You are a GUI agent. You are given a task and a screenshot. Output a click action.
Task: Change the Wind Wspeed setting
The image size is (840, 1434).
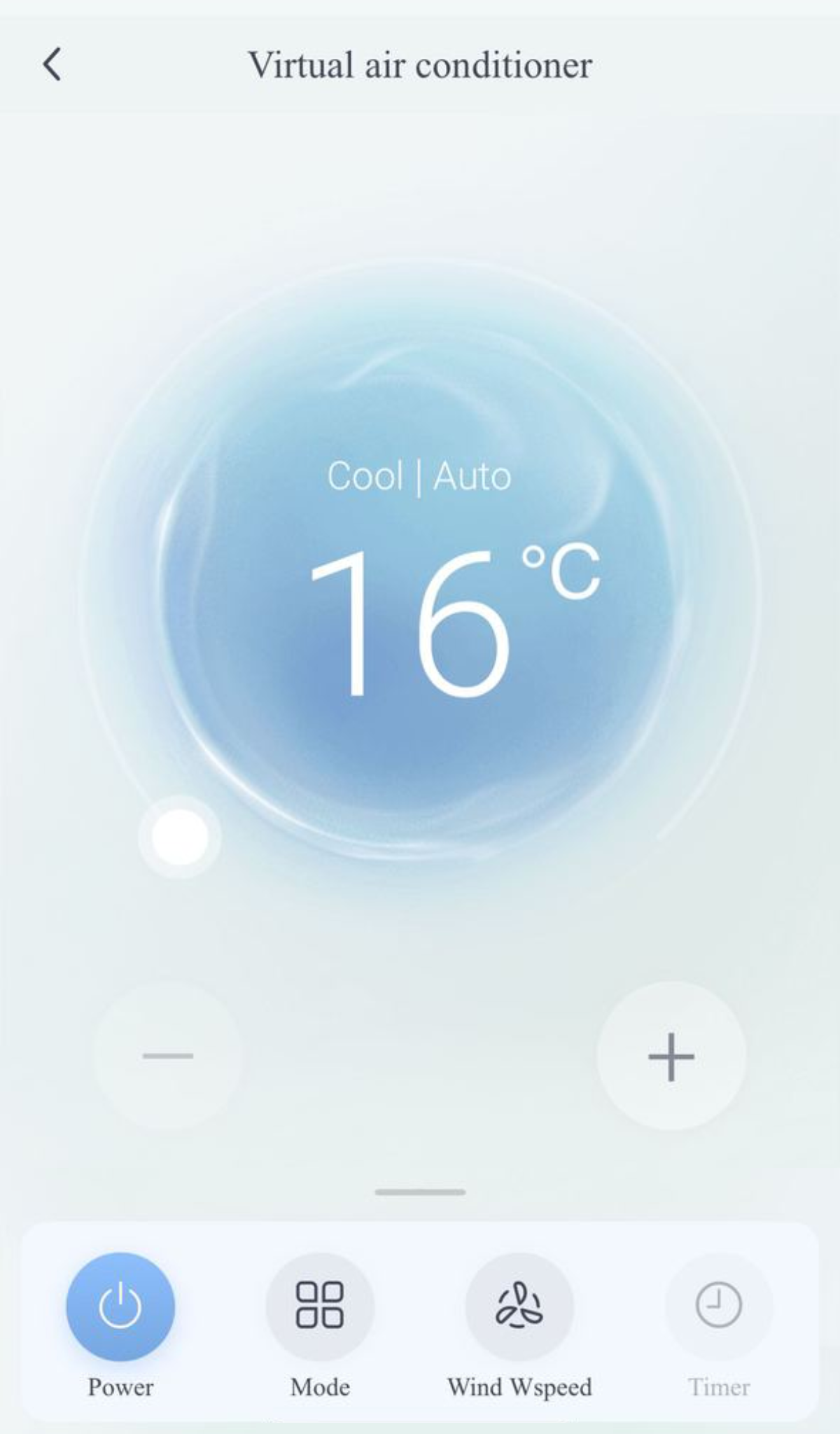tap(519, 1306)
